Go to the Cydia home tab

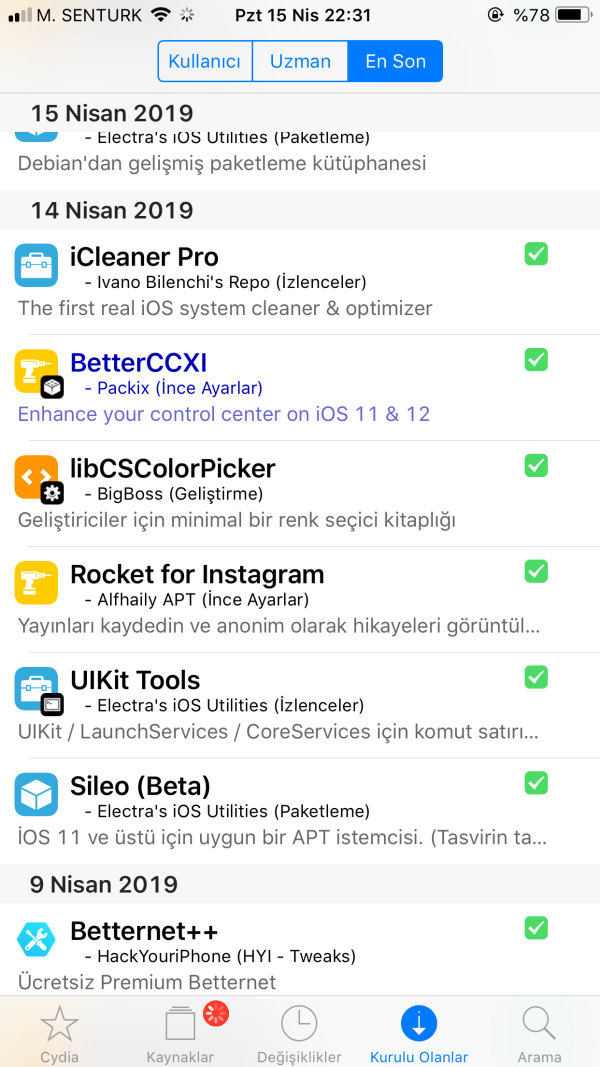point(59,1035)
